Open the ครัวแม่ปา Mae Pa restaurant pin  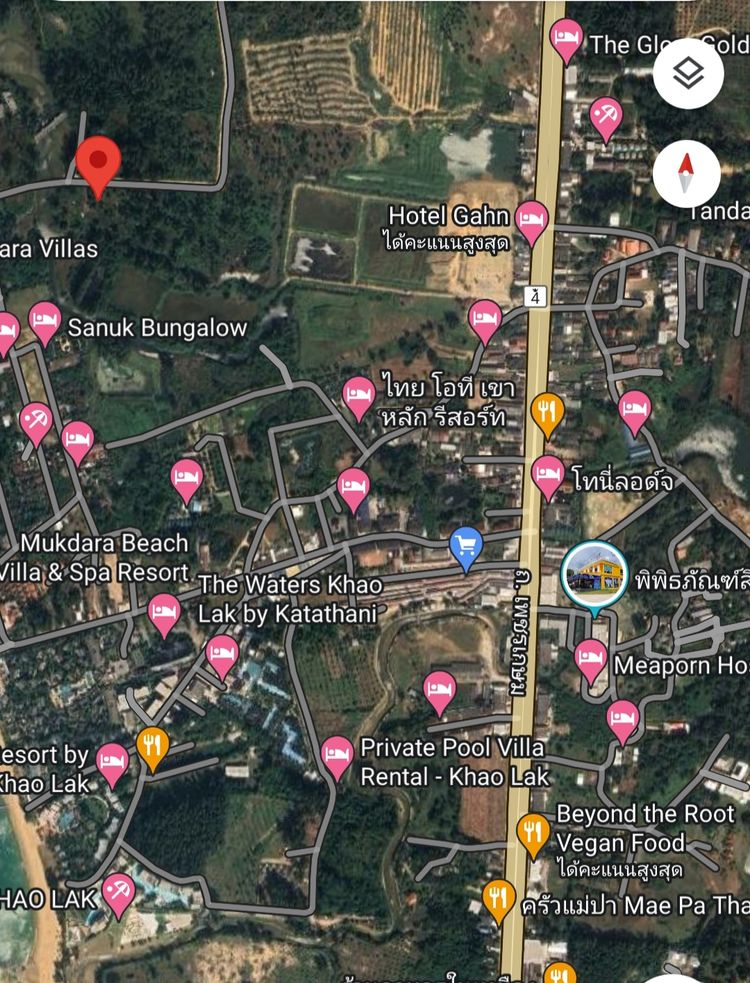coord(499,900)
